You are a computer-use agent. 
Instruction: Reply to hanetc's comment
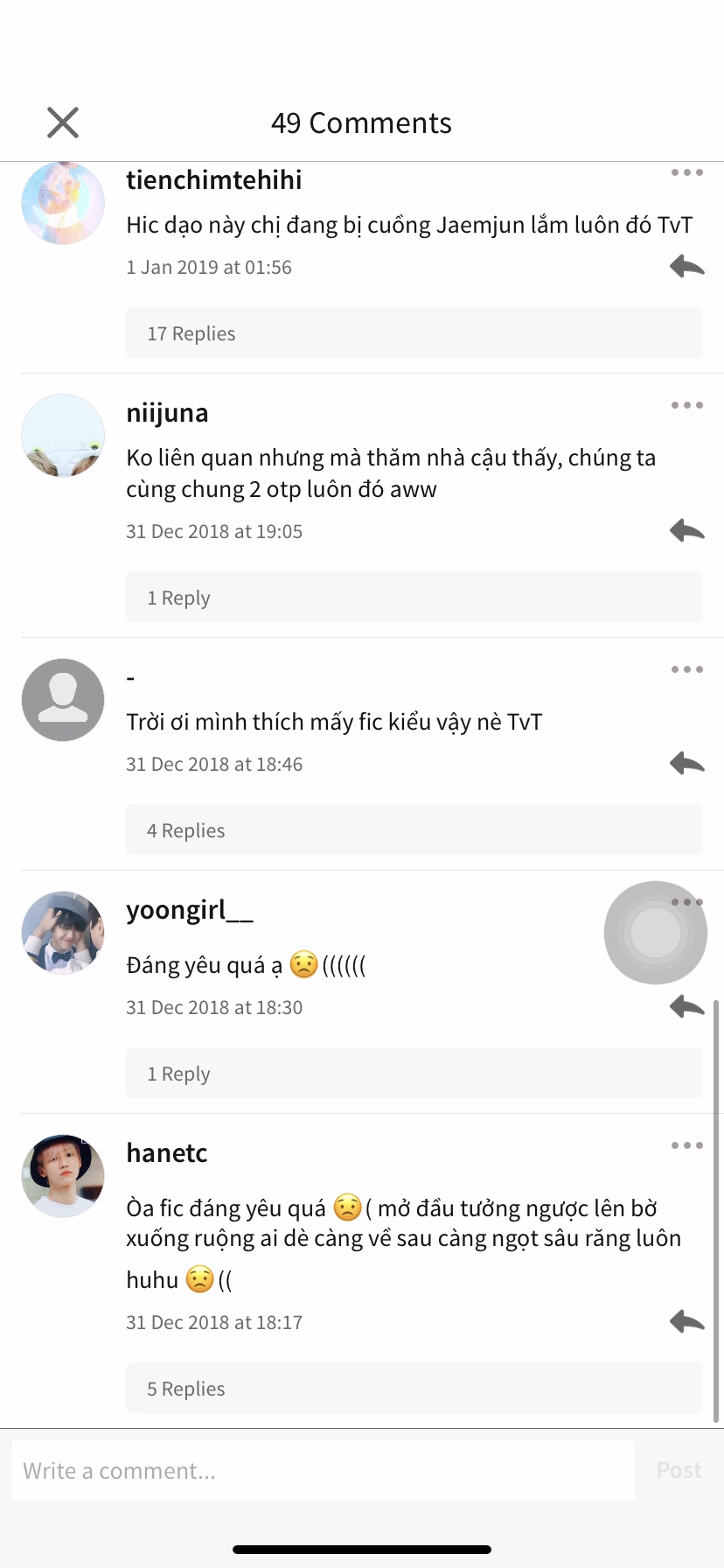pos(686,1321)
